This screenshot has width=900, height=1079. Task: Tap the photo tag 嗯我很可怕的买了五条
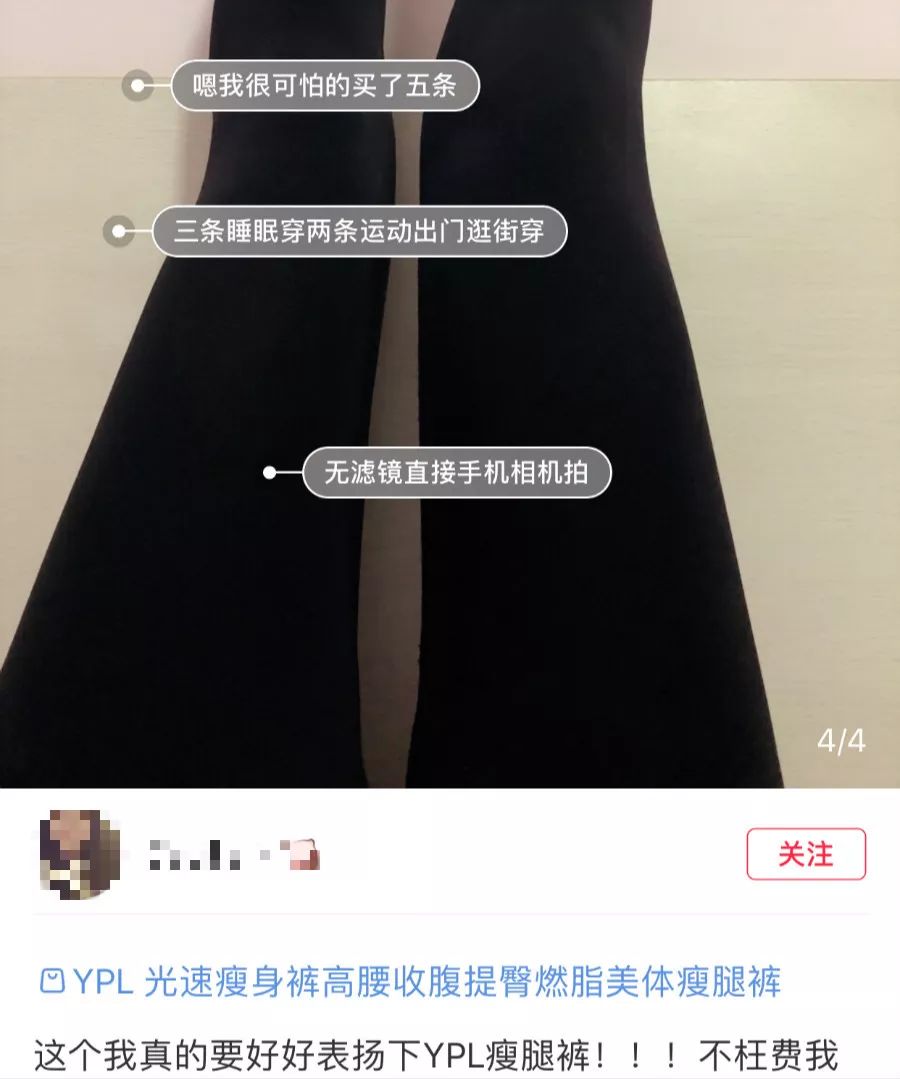pyautogui.click(x=324, y=85)
